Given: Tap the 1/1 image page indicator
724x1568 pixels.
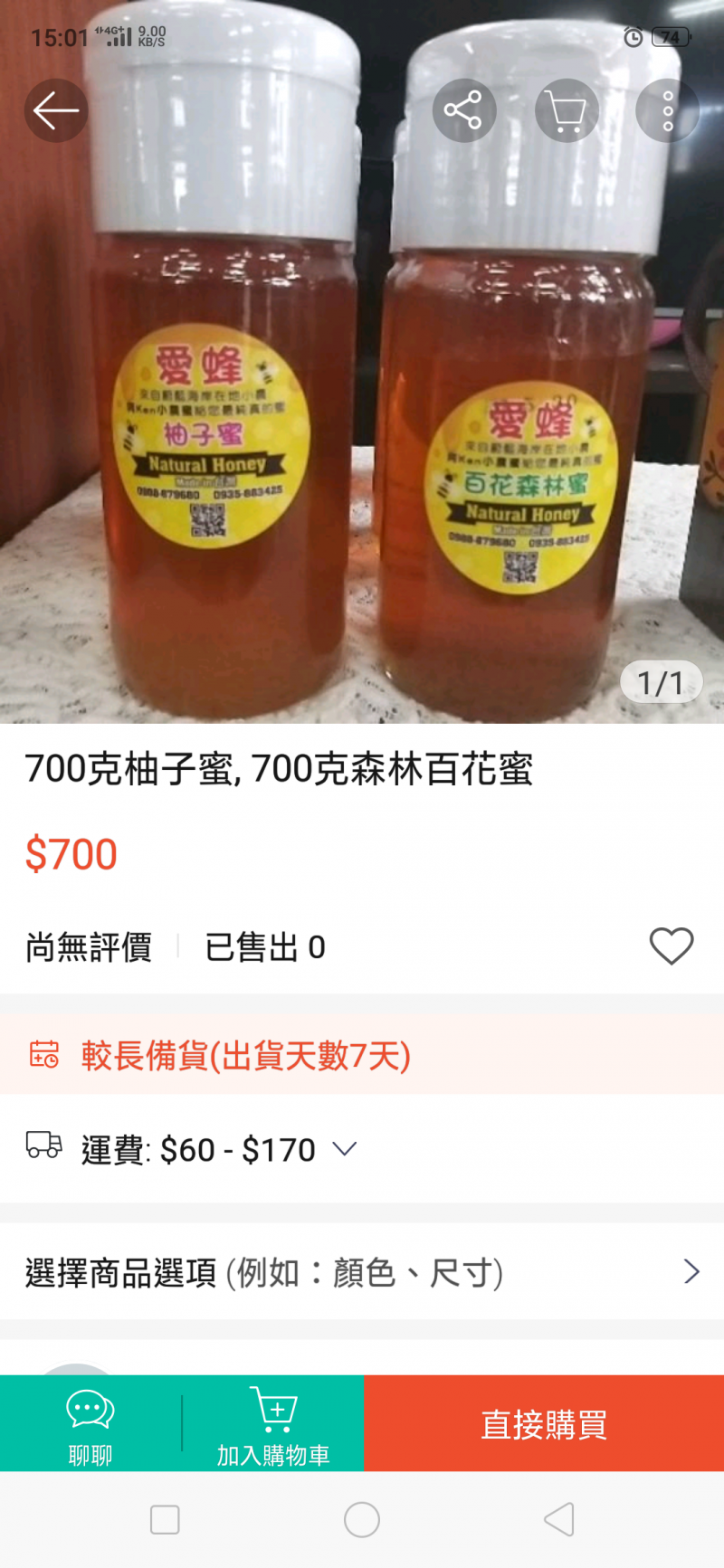Looking at the screenshot, I should [660, 683].
